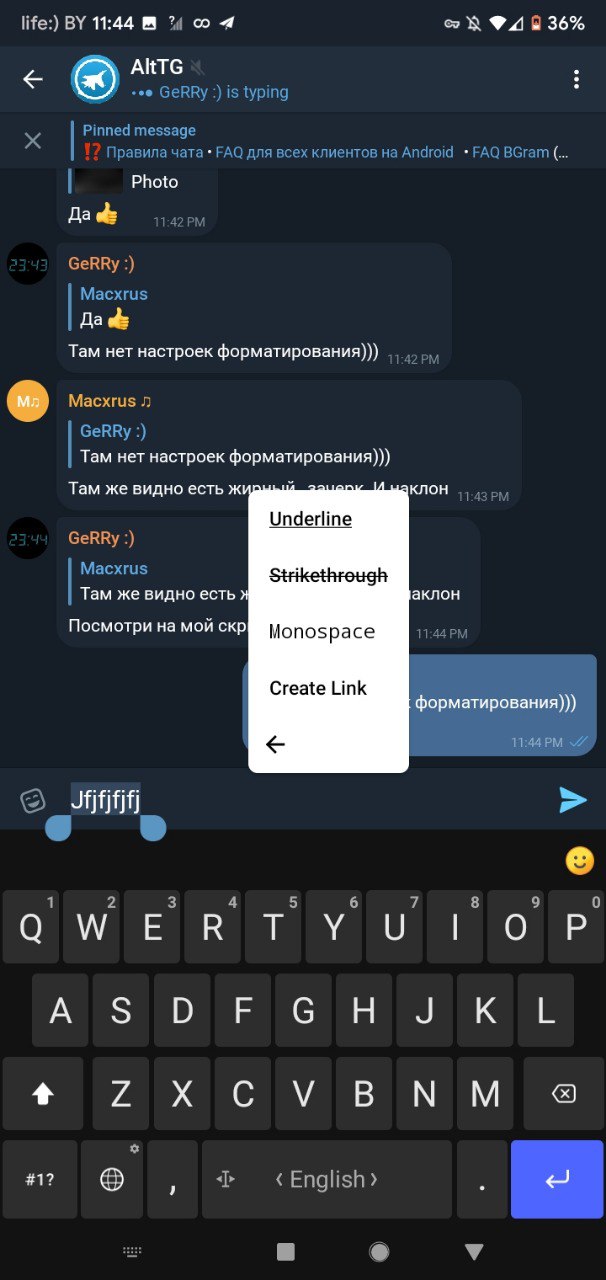Apply Strikethrough formatting
606x1280 pixels.
pyautogui.click(x=328, y=575)
